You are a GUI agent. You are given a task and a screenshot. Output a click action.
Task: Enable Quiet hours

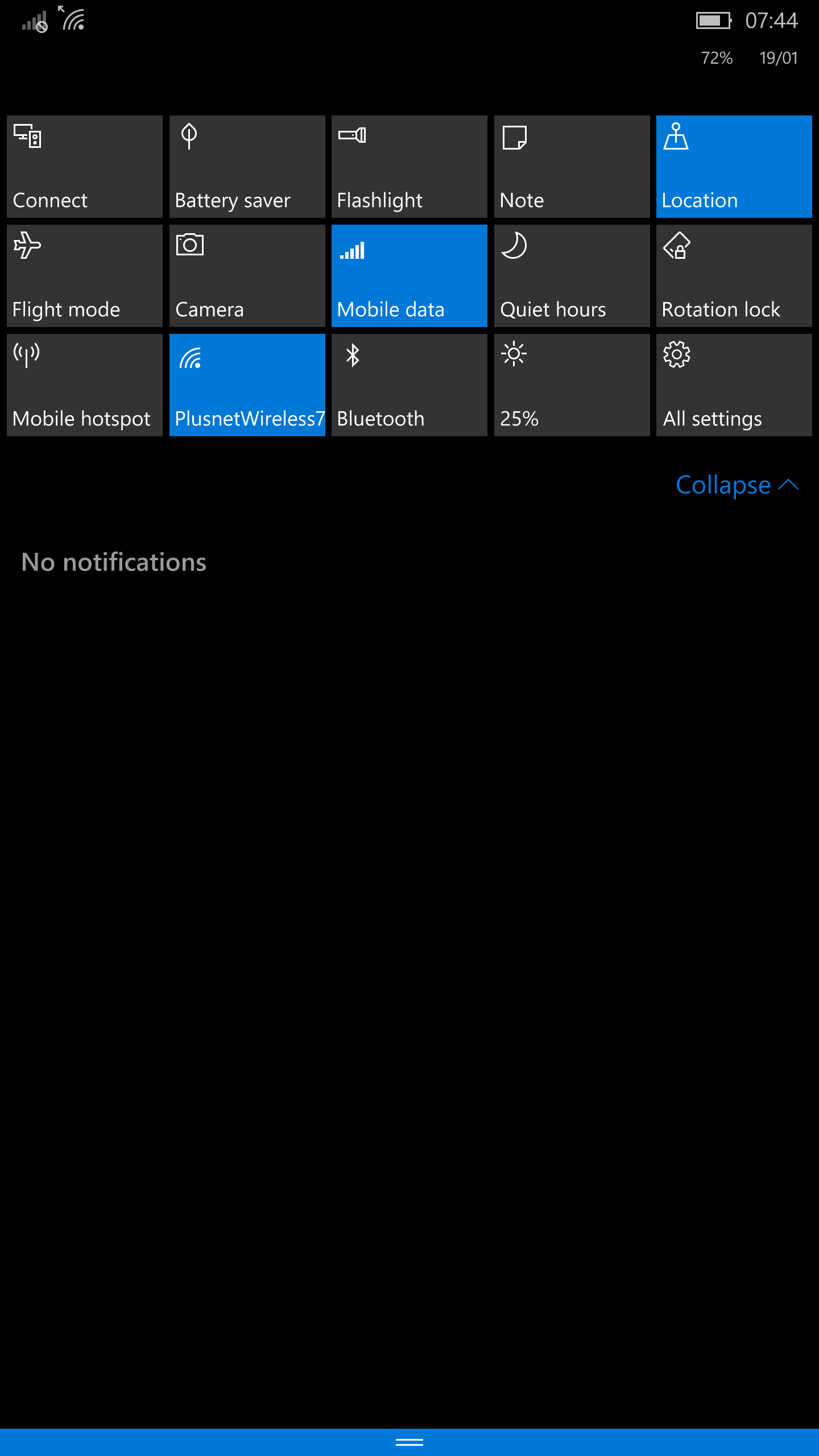[572, 276]
